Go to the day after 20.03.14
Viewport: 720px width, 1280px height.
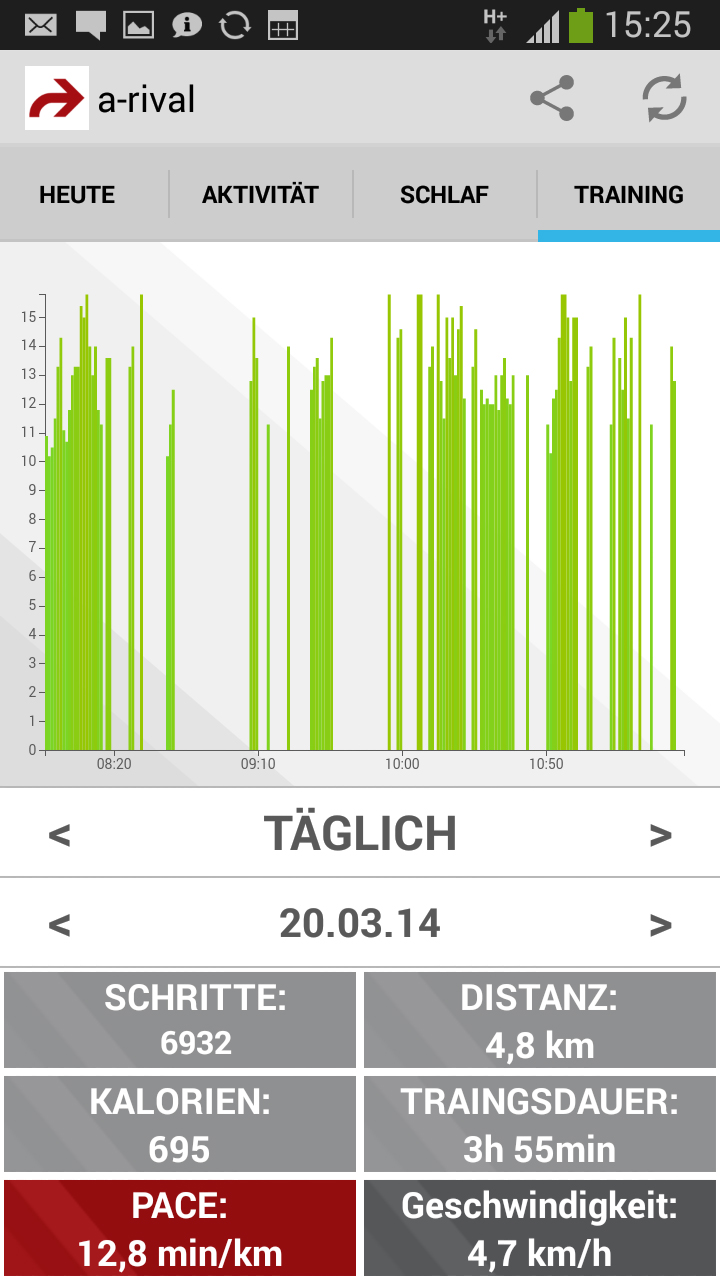(x=660, y=924)
